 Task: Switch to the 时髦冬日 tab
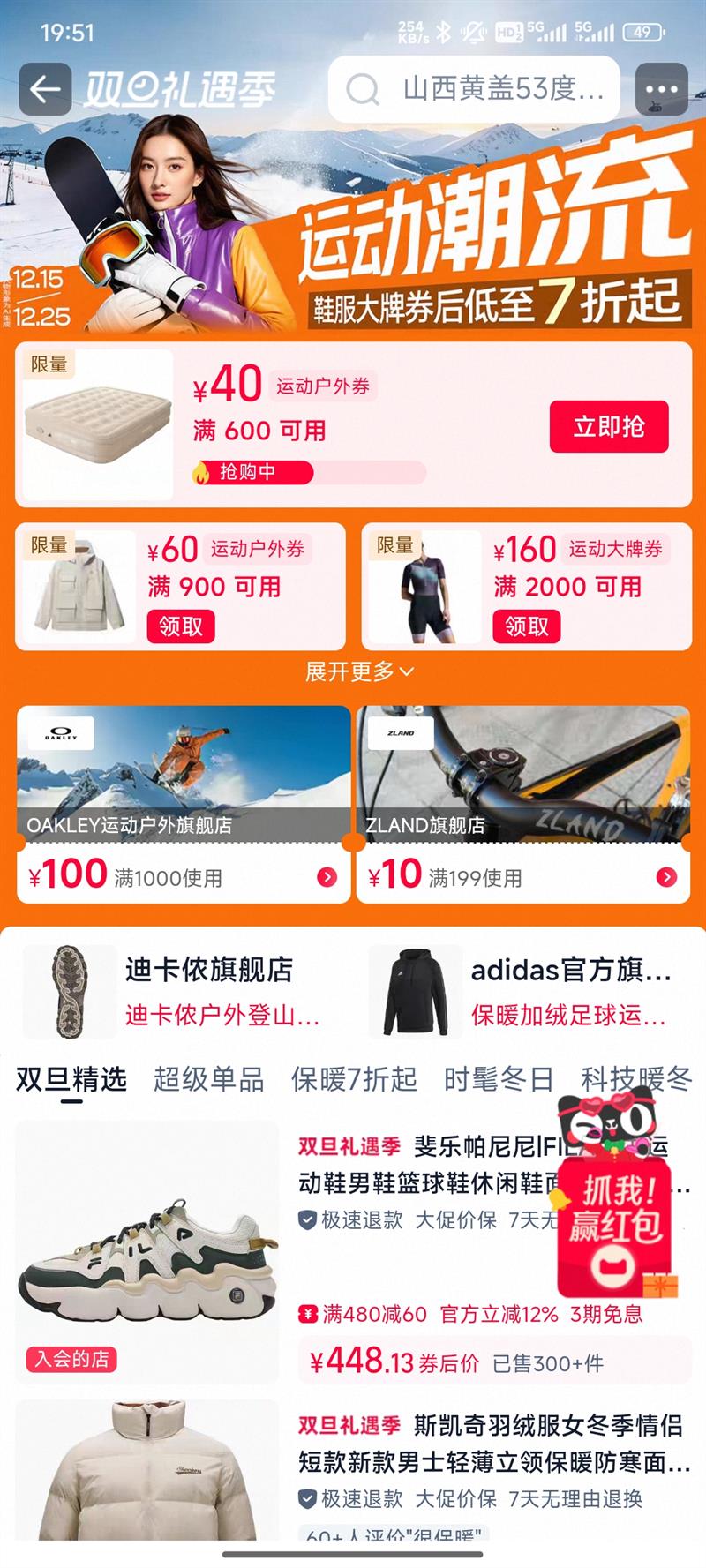click(499, 1079)
